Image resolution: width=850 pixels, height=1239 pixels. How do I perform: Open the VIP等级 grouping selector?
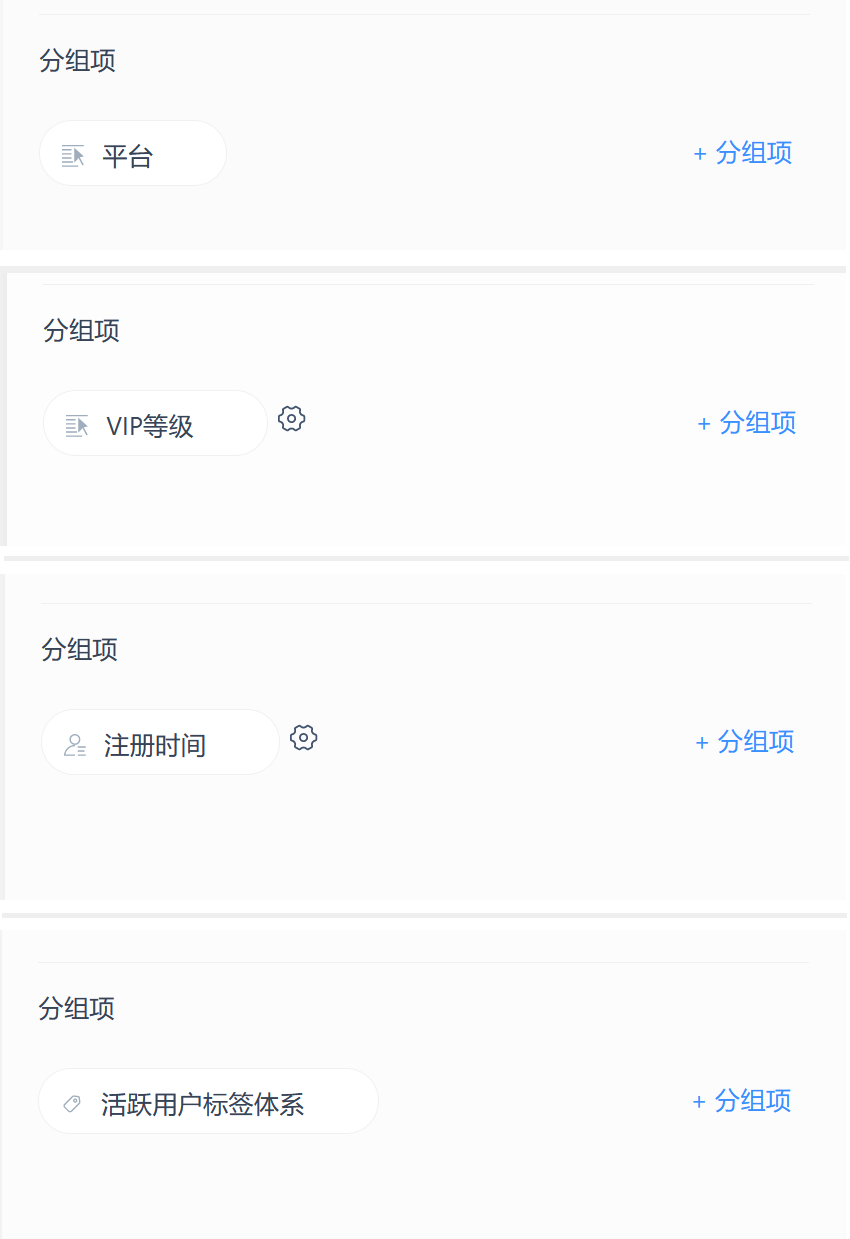[x=155, y=424]
